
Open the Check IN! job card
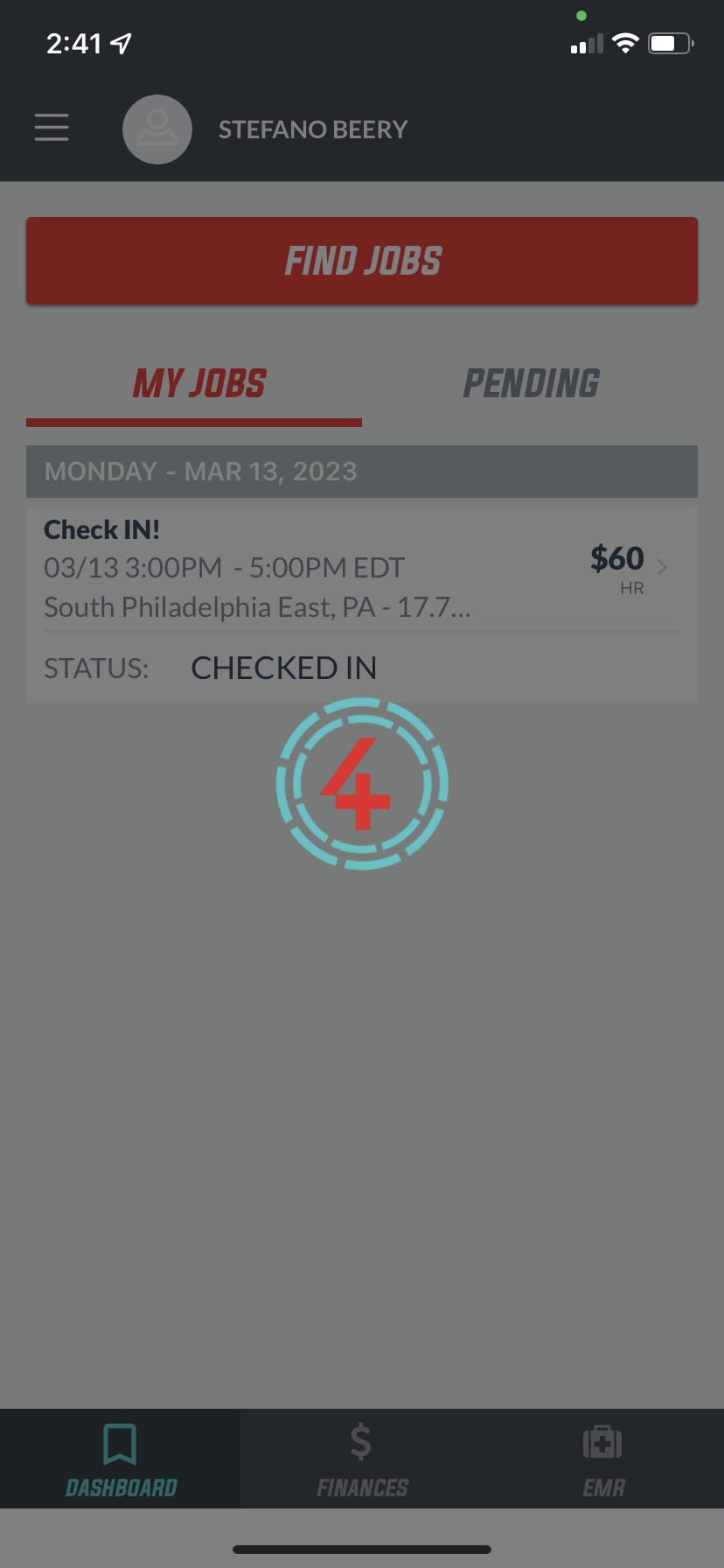[362, 604]
